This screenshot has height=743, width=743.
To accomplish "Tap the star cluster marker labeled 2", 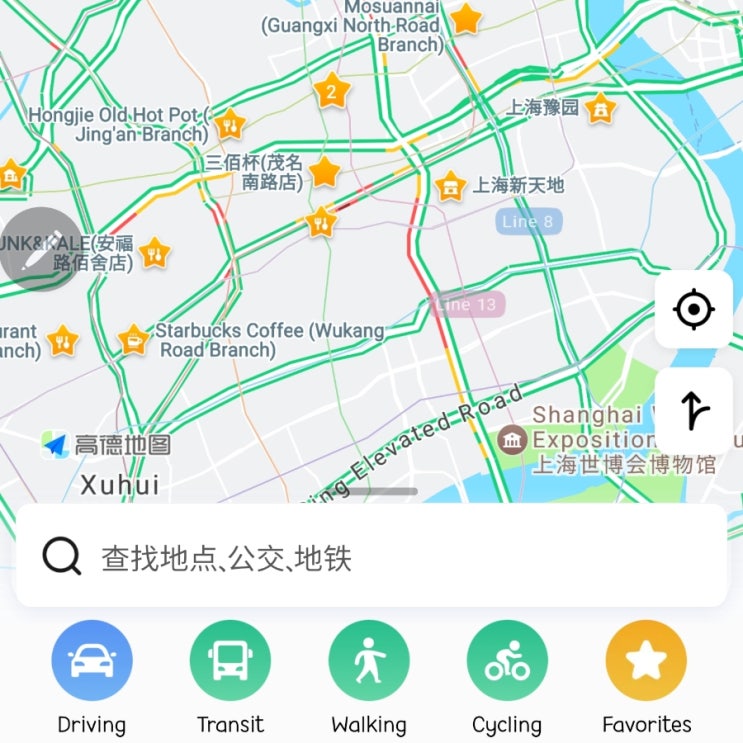I will pos(332,91).
